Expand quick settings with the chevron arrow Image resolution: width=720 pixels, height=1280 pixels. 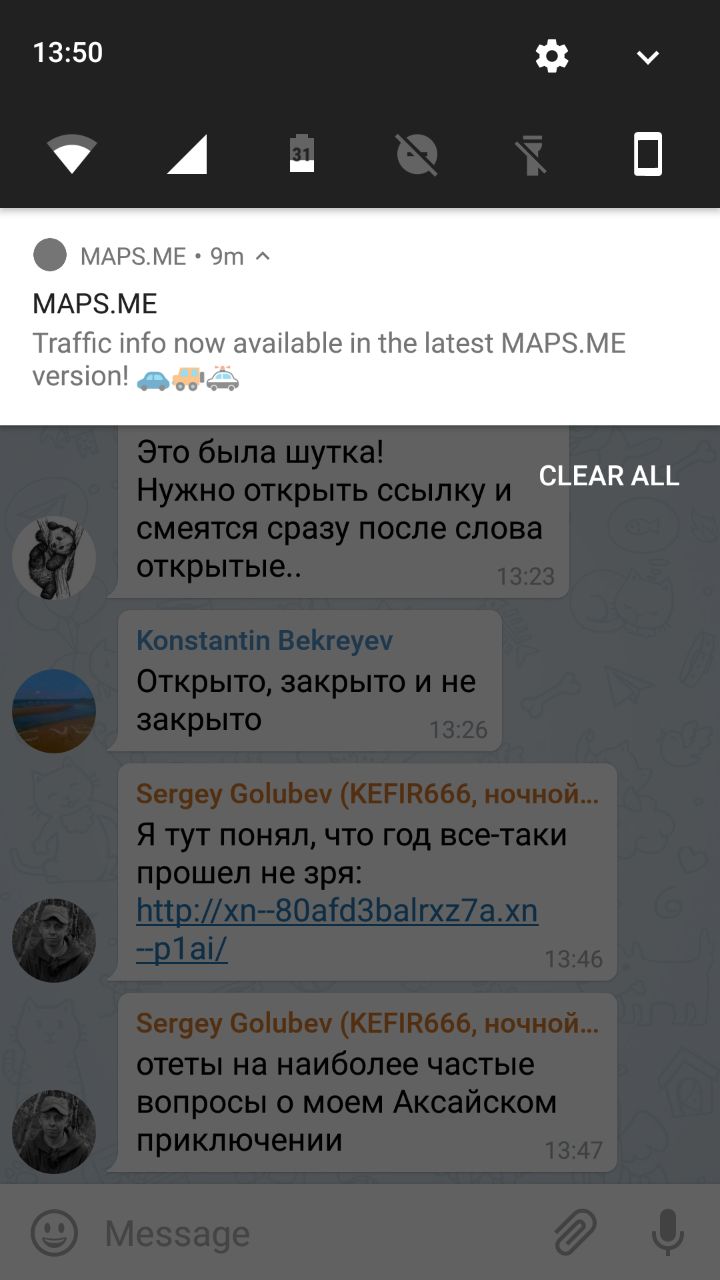tap(648, 57)
